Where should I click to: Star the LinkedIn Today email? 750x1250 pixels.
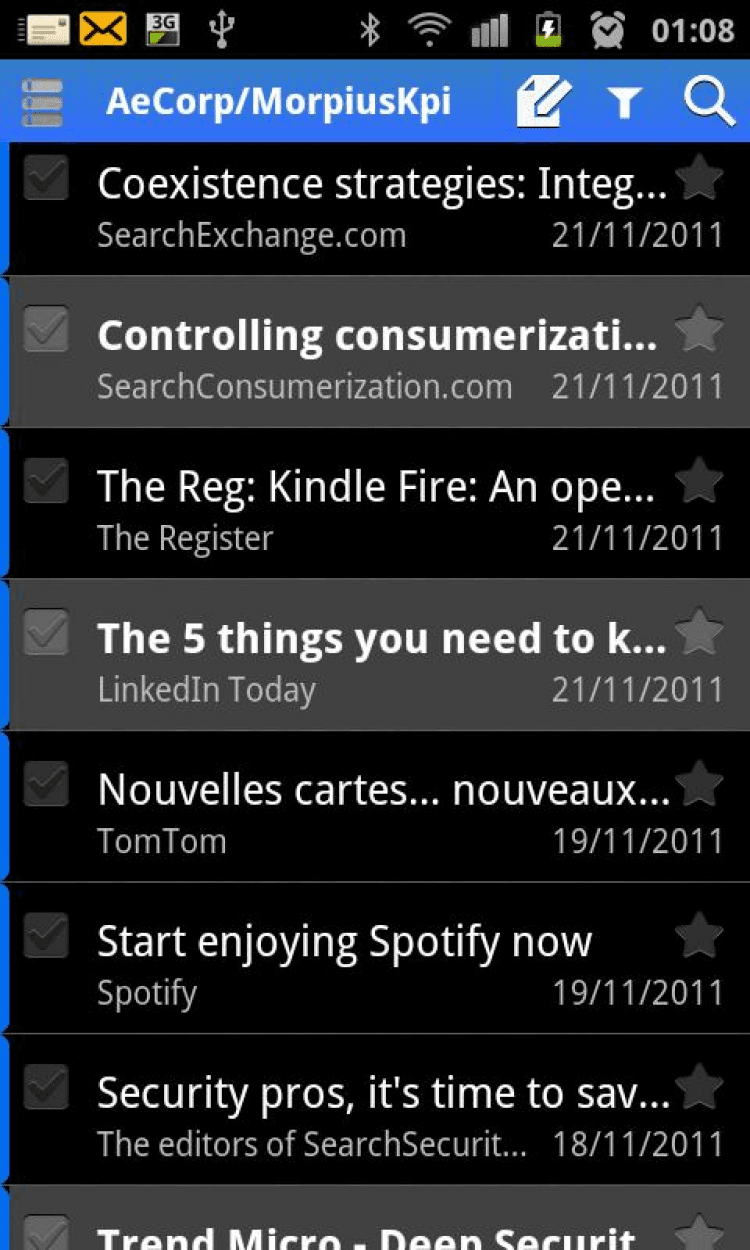(x=699, y=632)
